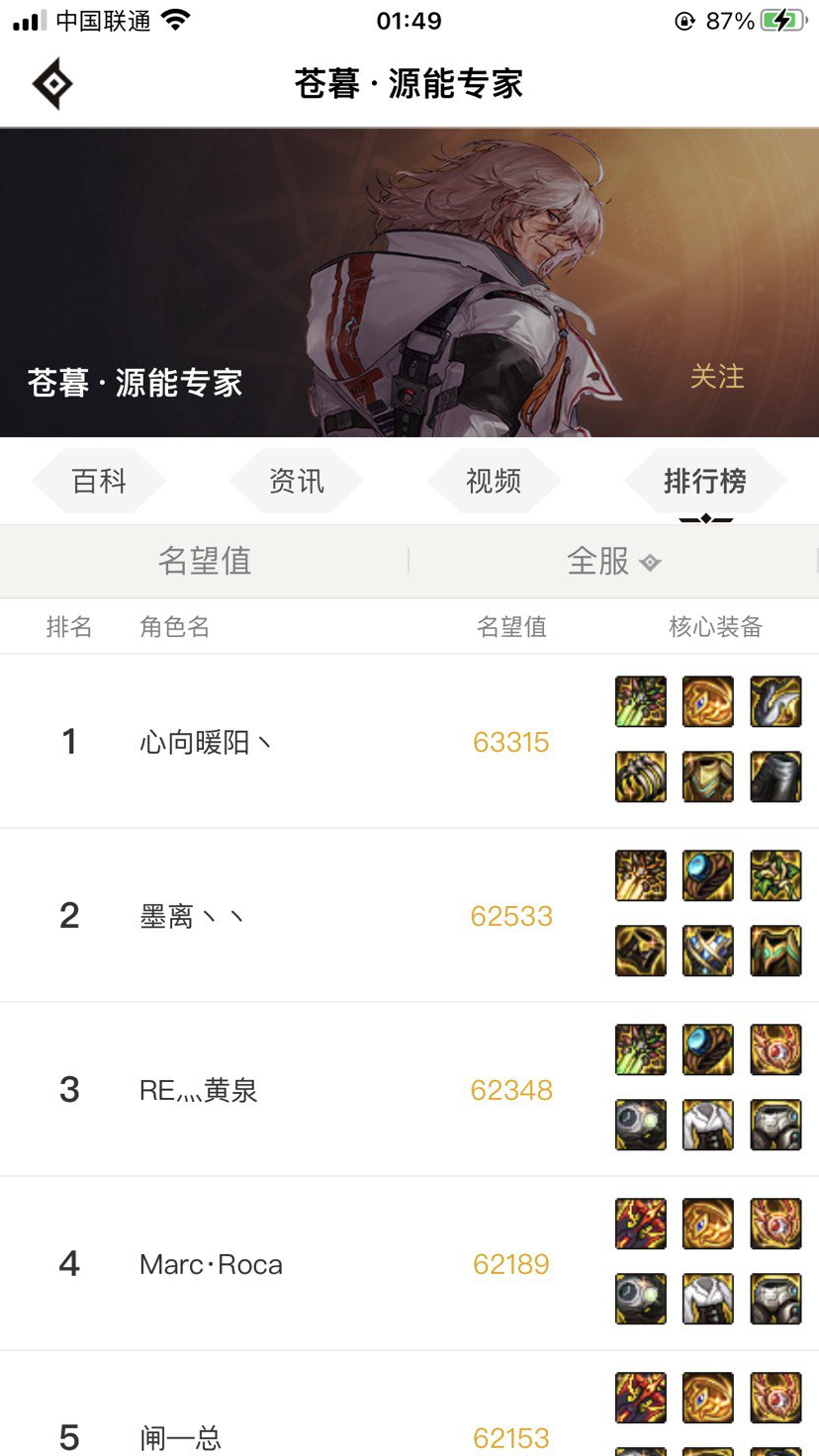Expand the 全服 server dropdown

pyautogui.click(x=612, y=561)
